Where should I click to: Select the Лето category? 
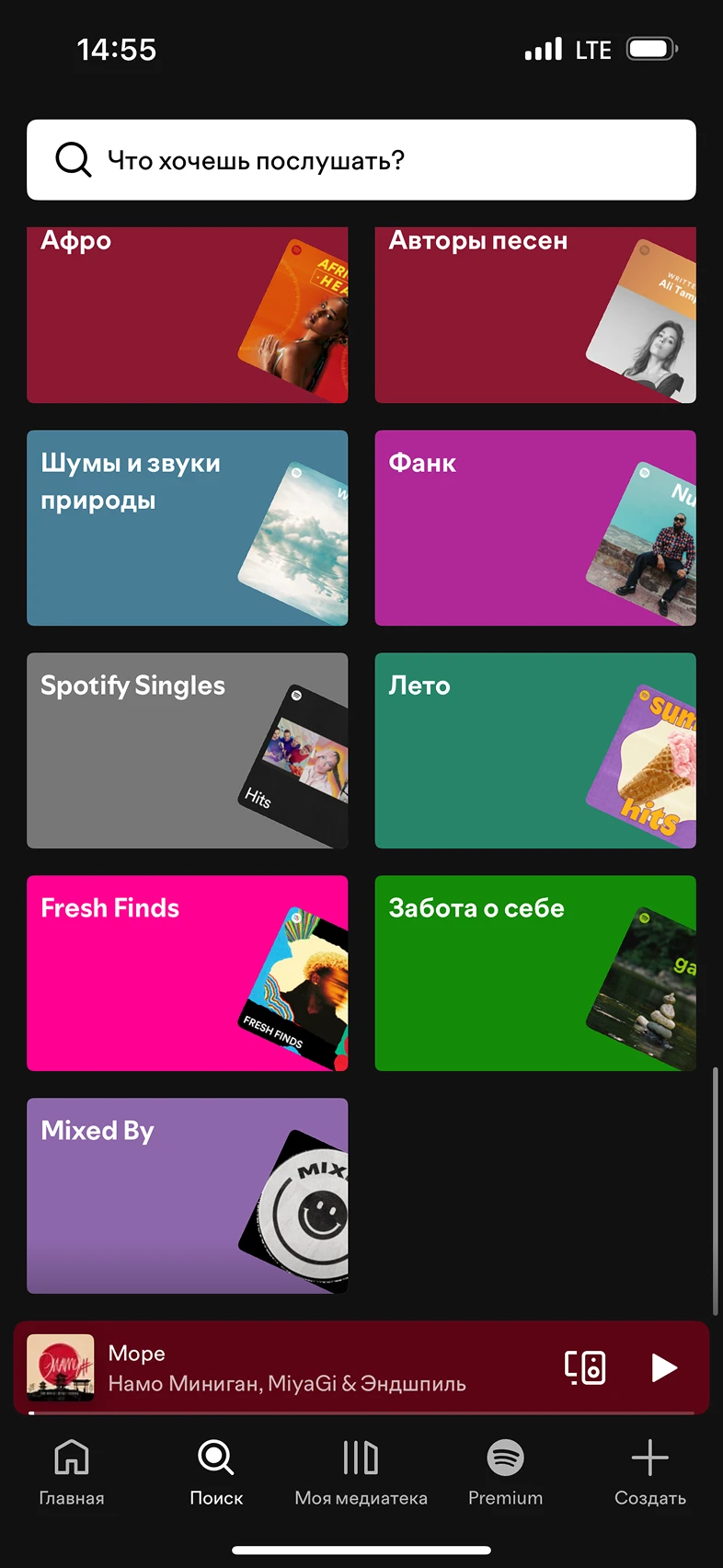pos(535,751)
